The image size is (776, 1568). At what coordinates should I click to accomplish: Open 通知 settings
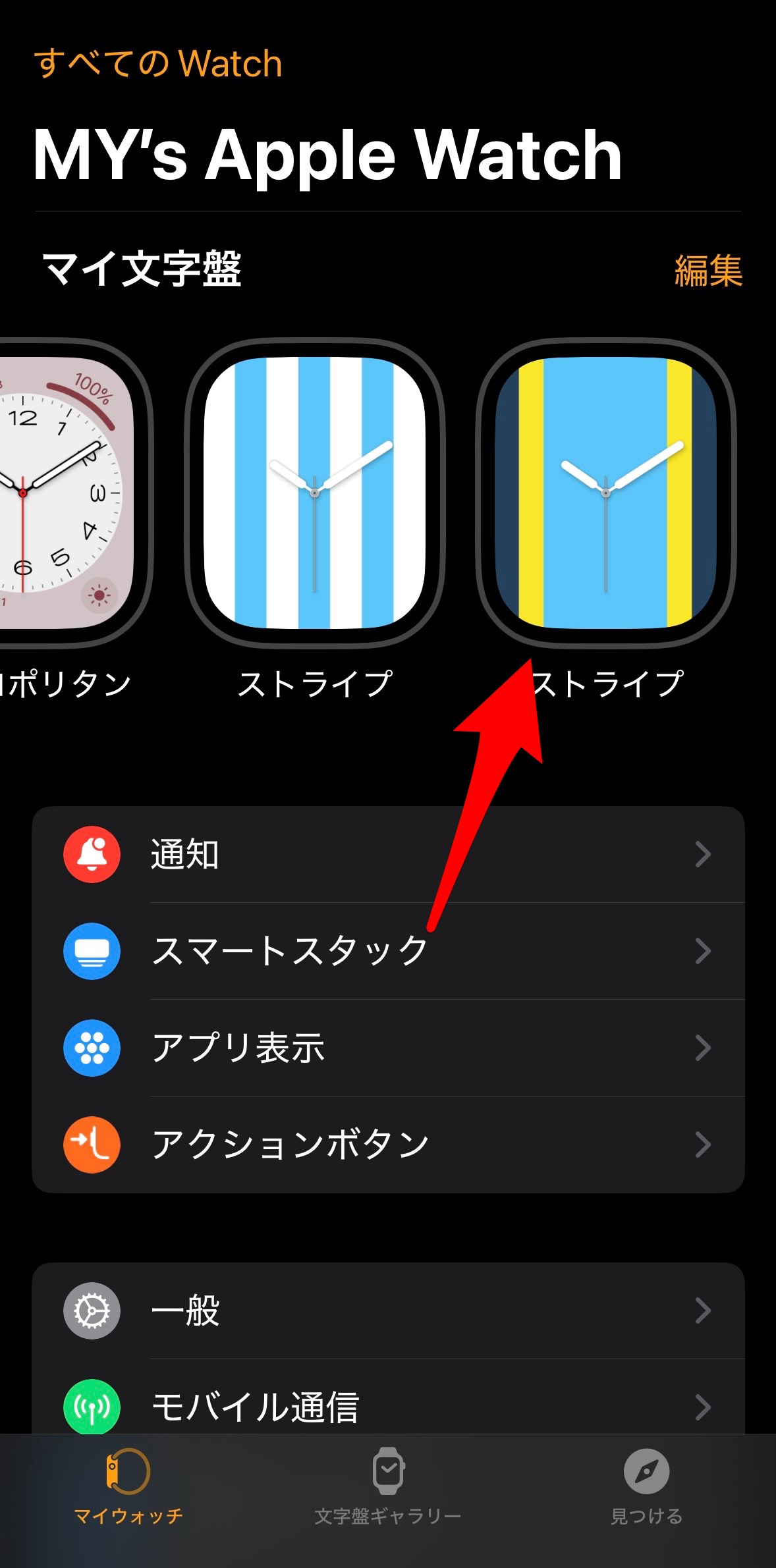pyautogui.click(x=388, y=855)
